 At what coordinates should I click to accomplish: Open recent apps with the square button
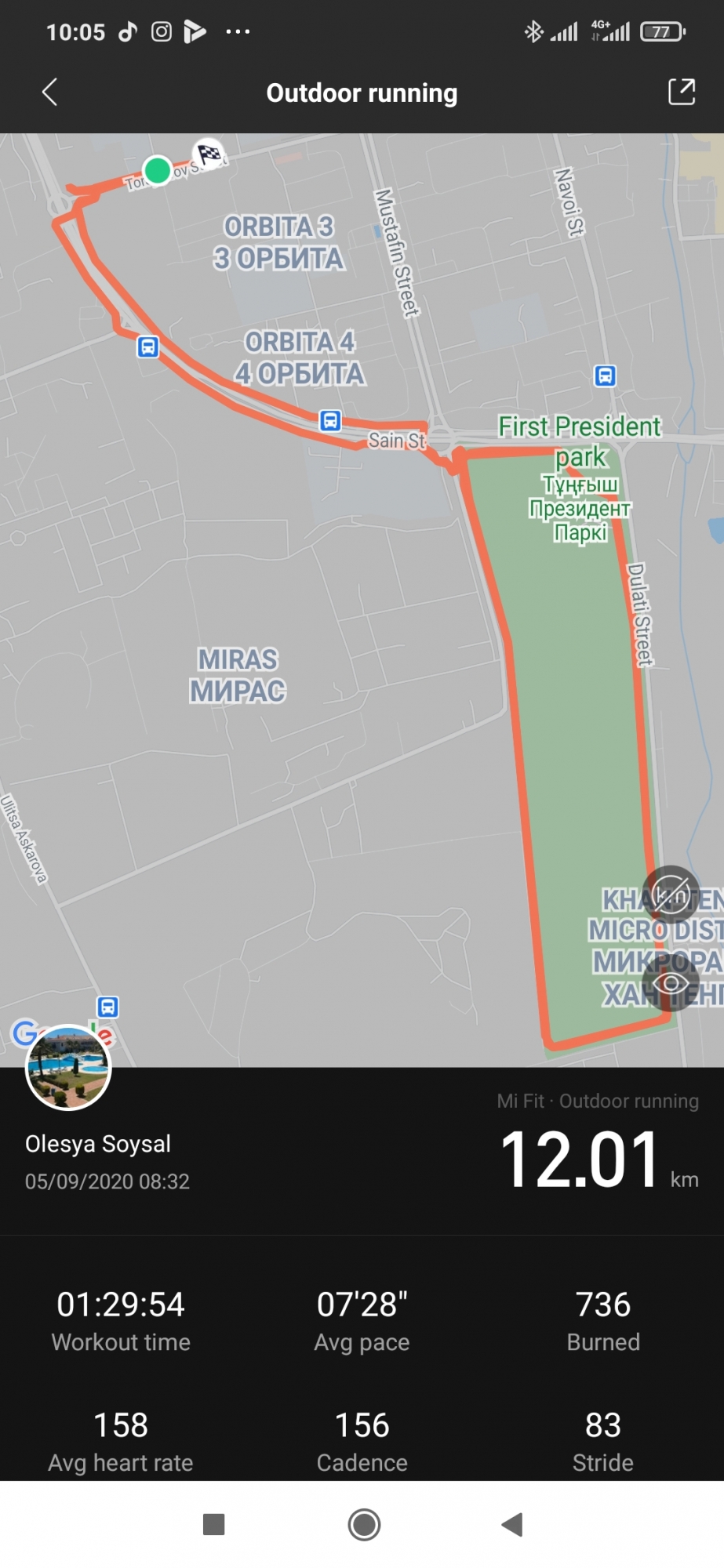[x=213, y=1525]
